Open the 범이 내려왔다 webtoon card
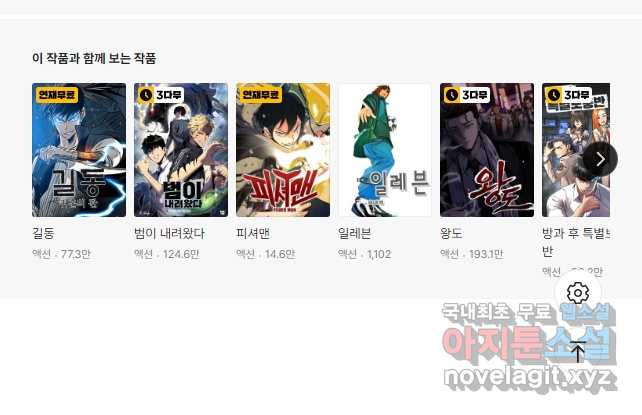642x415 pixels. pos(181,150)
